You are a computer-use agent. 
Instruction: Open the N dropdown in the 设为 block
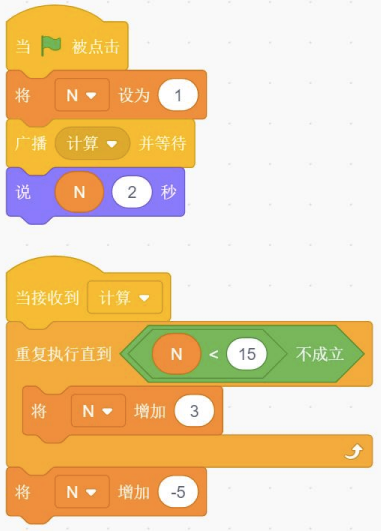tap(82, 95)
